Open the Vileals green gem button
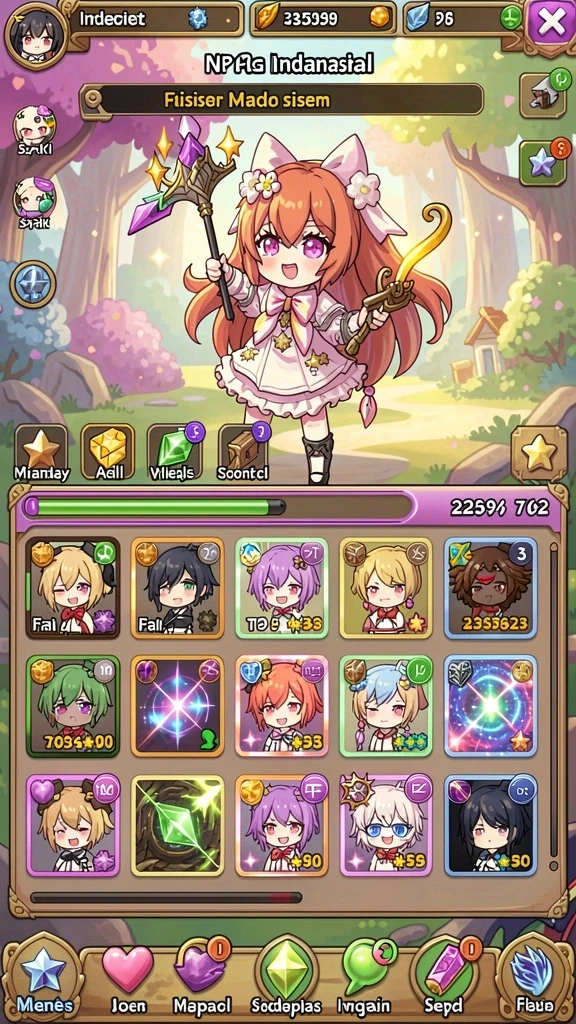The image size is (576, 1024). [x=175, y=453]
